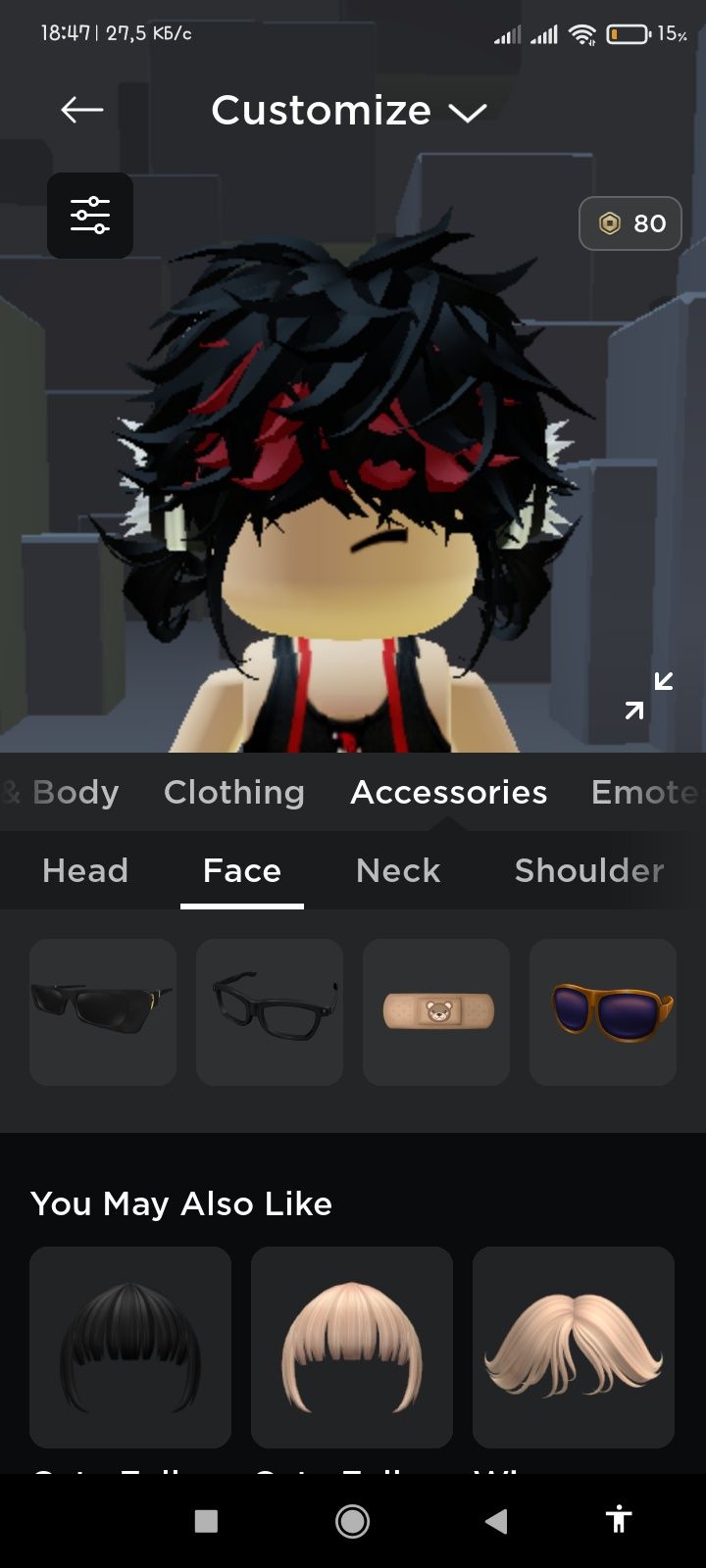Image resolution: width=706 pixels, height=1568 pixels.
Task: Tap the 80 Robux balance button
Action: click(630, 223)
